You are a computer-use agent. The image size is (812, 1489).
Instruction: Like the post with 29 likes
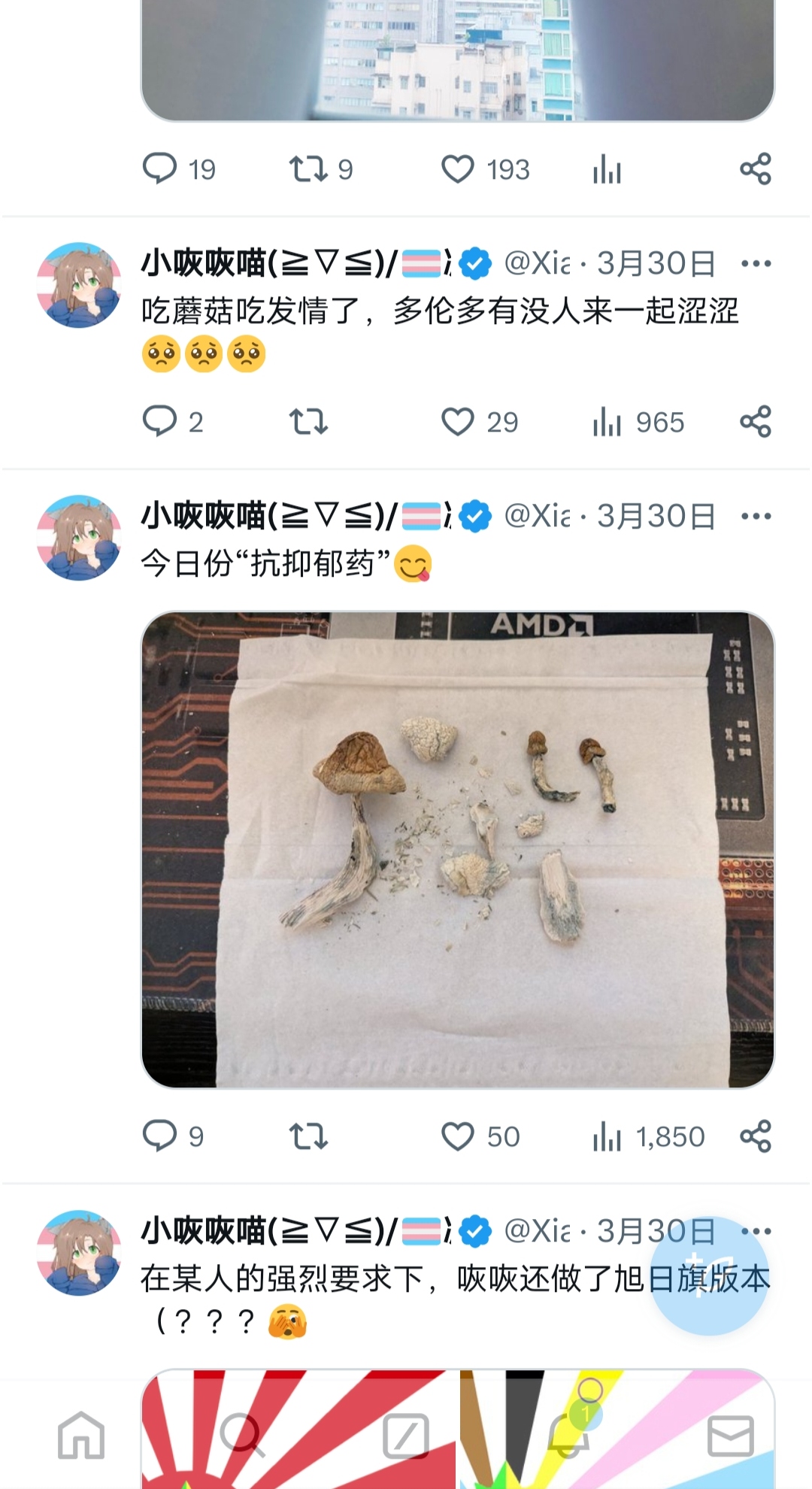[x=458, y=422]
